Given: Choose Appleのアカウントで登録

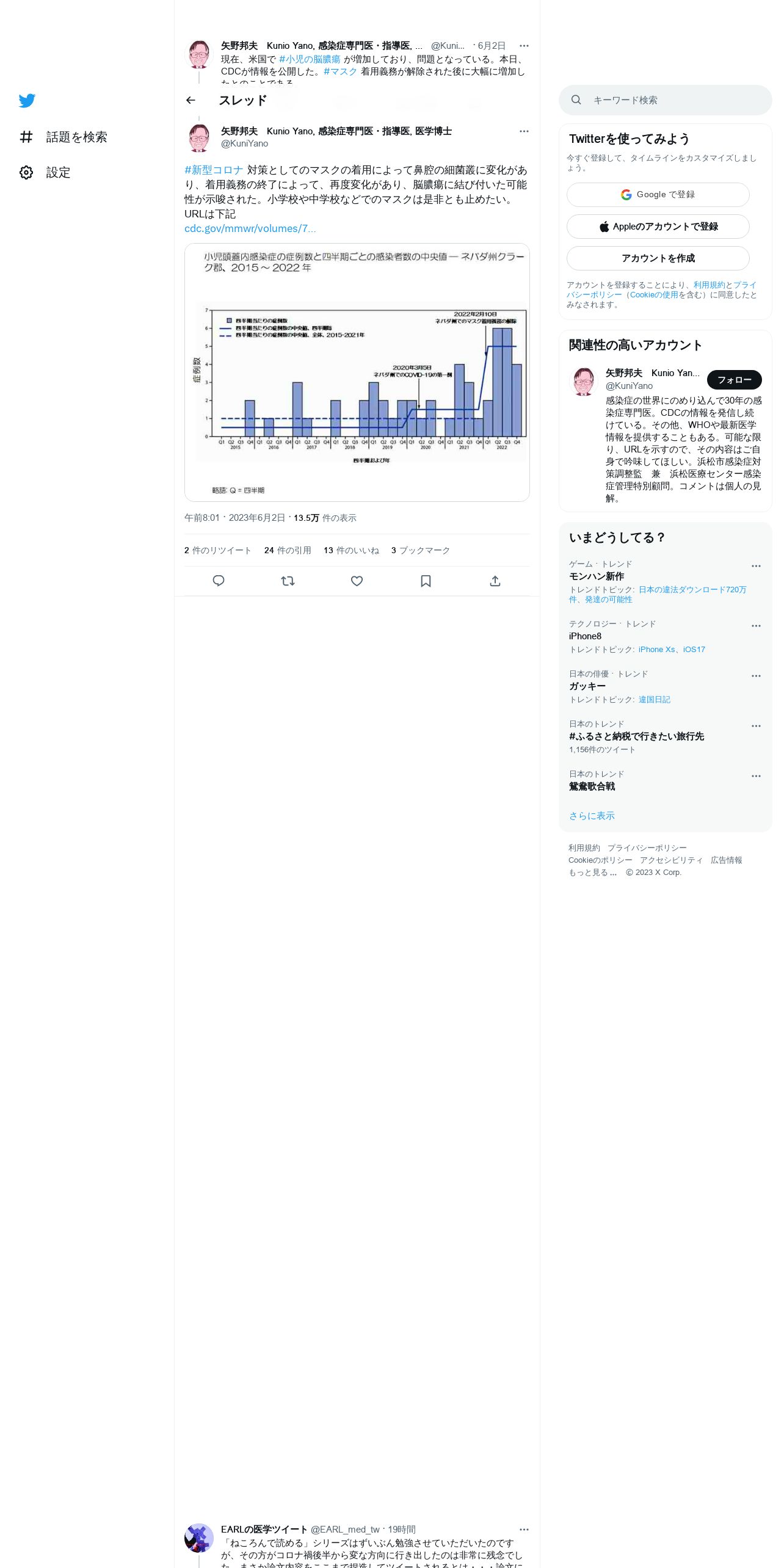Looking at the screenshot, I should (658, 227).
